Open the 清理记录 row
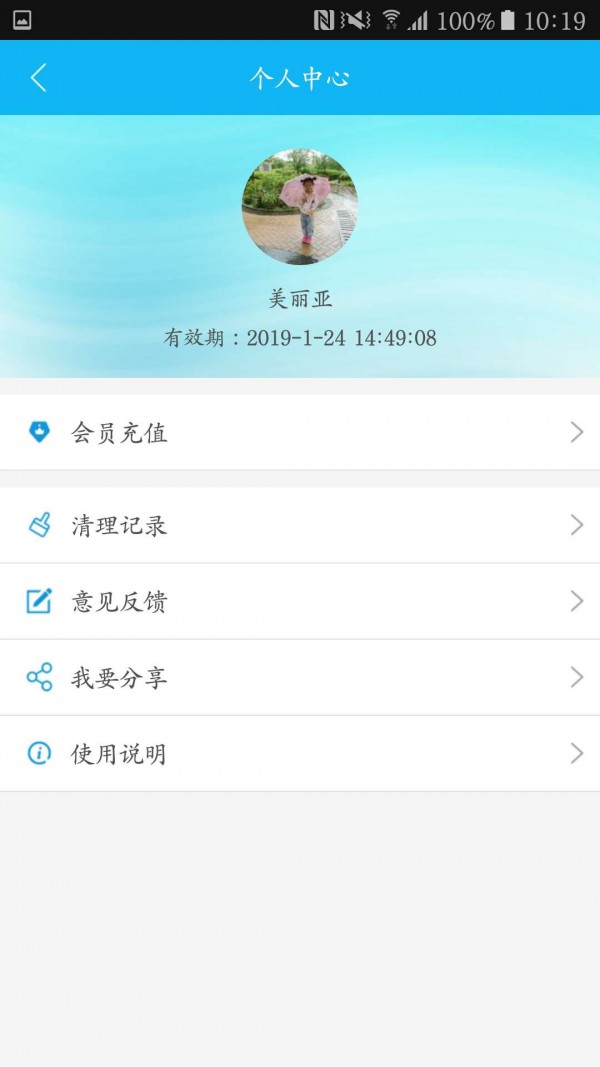This screenshot has height=1067, width=600. [300, 525]
